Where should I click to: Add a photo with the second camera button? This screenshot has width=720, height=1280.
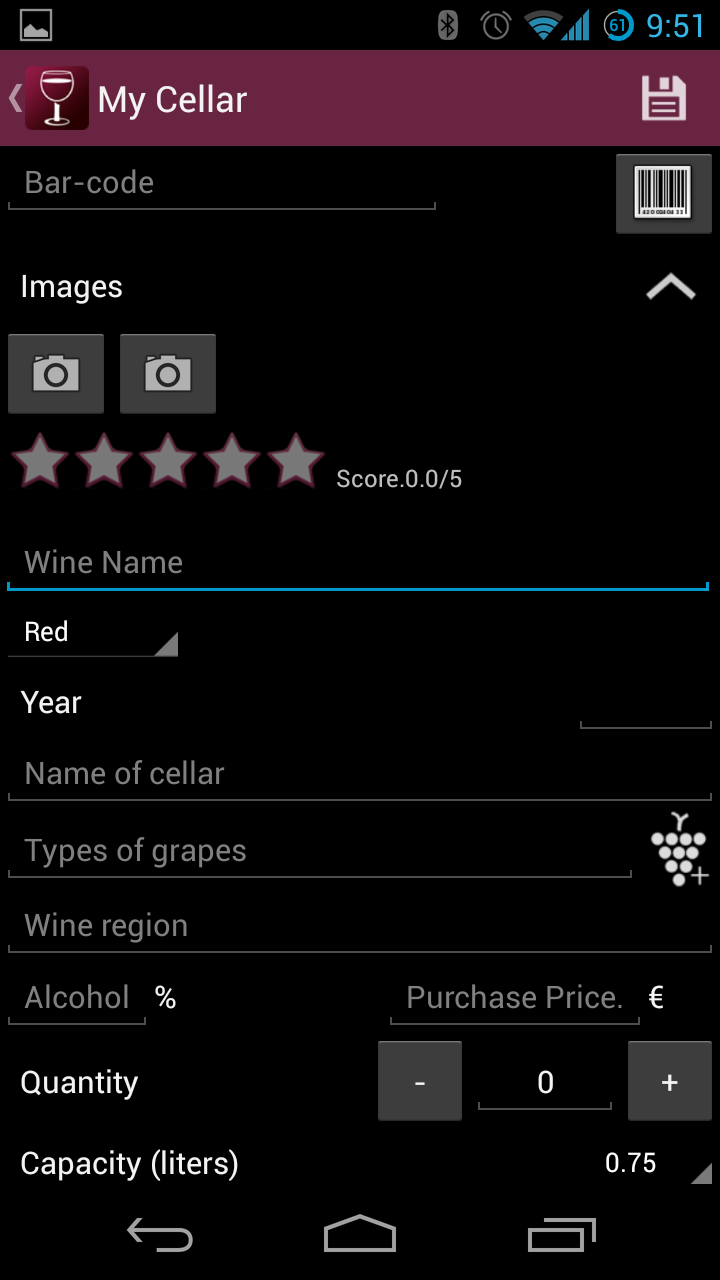(x=168, y=374)
